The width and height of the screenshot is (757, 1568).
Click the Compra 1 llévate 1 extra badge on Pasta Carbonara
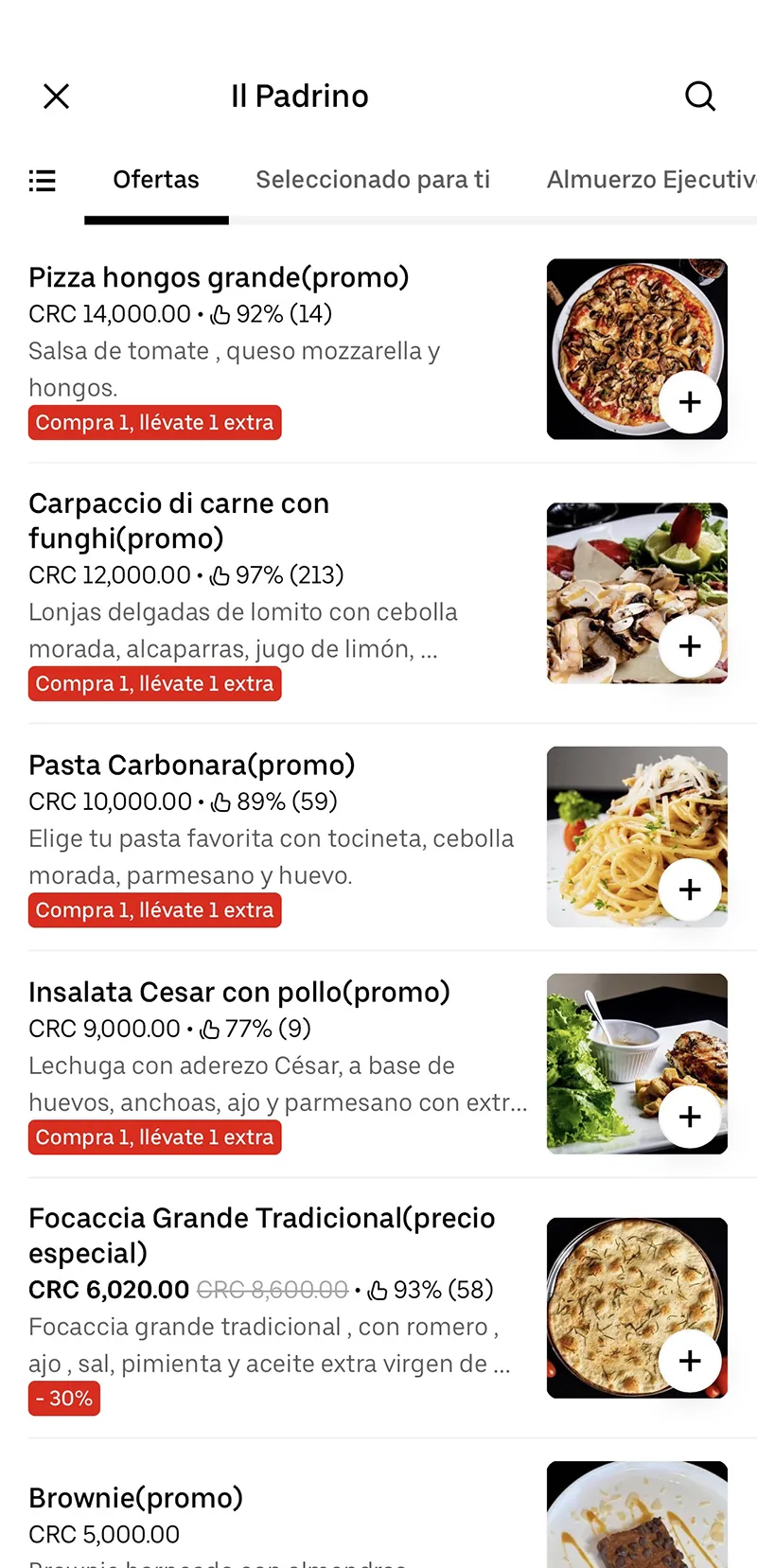click(x=154, y=909)
